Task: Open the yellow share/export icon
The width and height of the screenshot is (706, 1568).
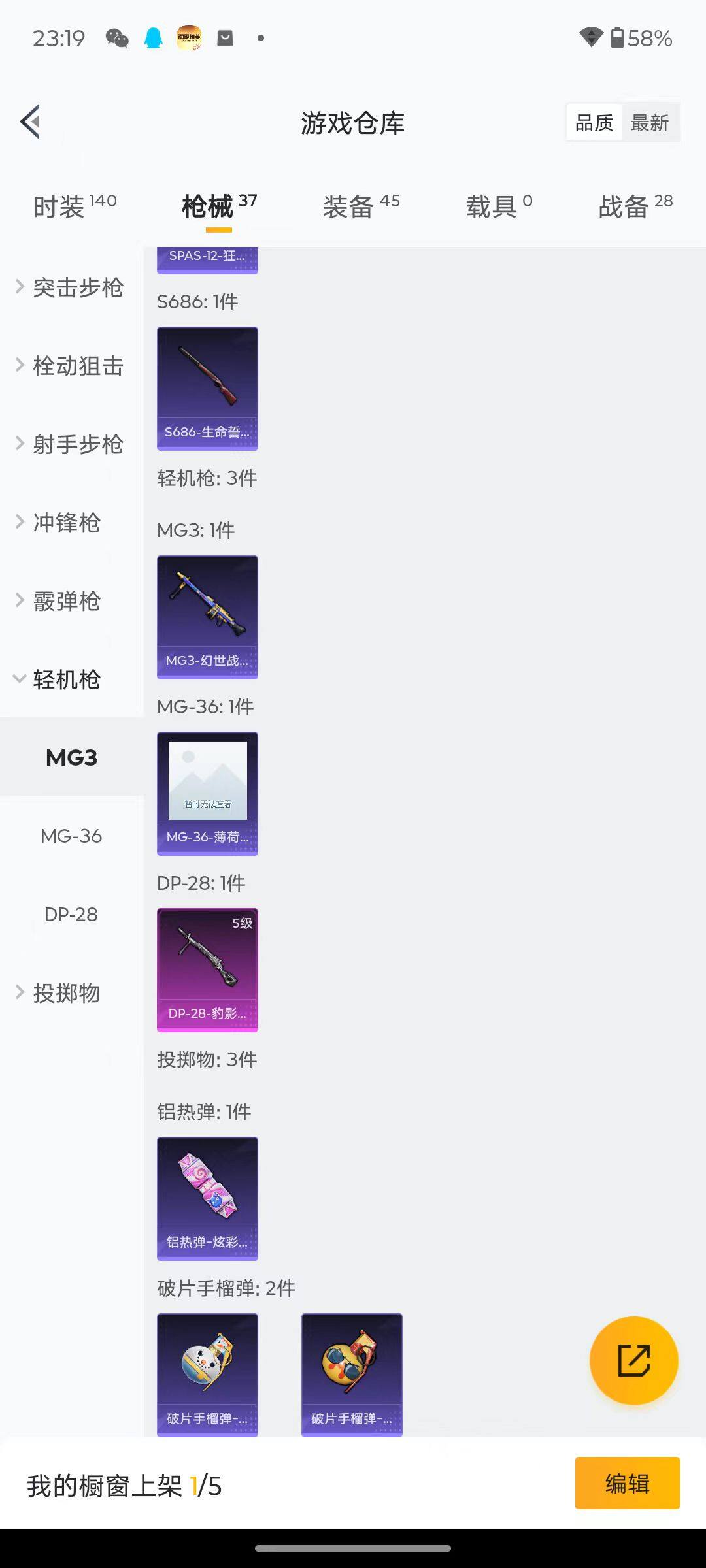Action: click(x=634, y=1359)
